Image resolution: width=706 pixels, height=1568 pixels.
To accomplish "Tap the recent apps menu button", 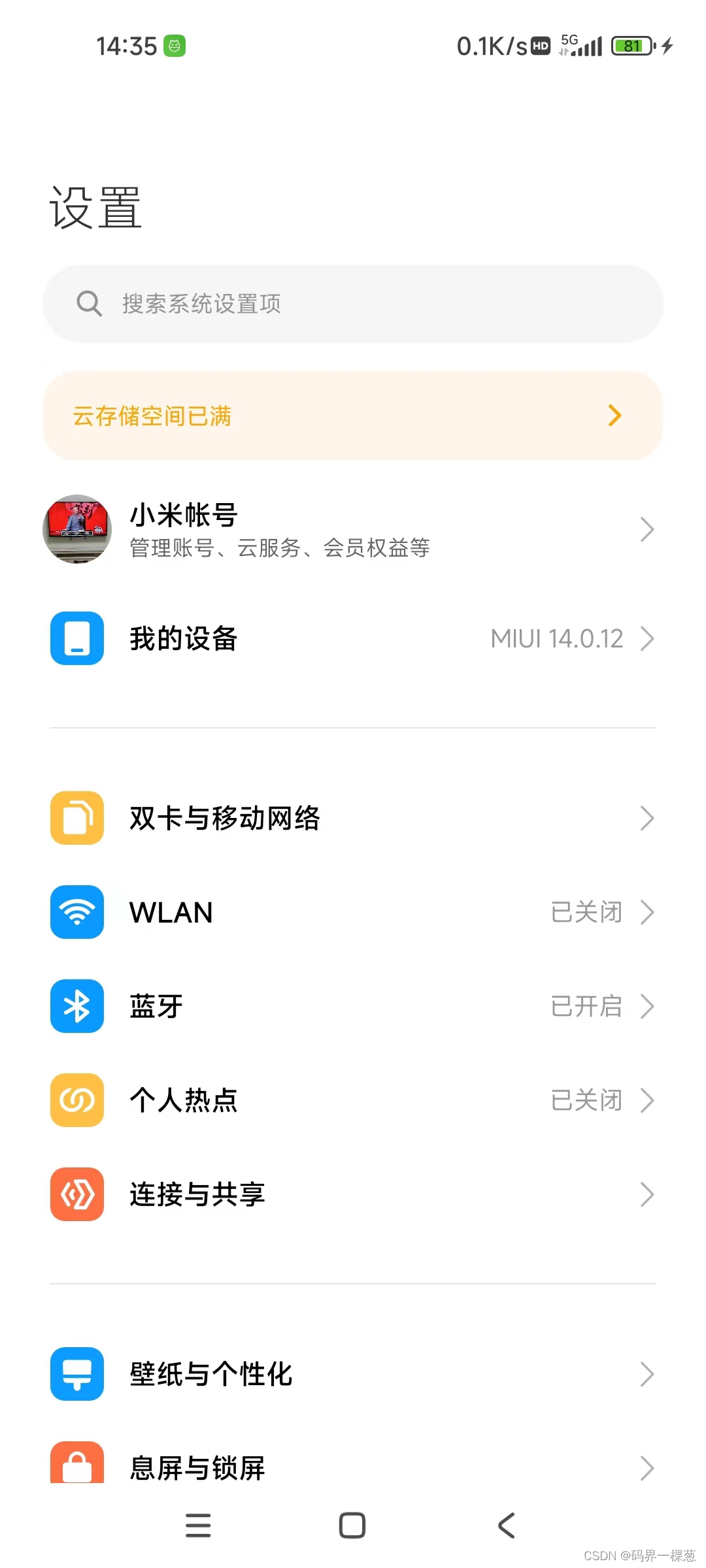I will click(198, 1526).
